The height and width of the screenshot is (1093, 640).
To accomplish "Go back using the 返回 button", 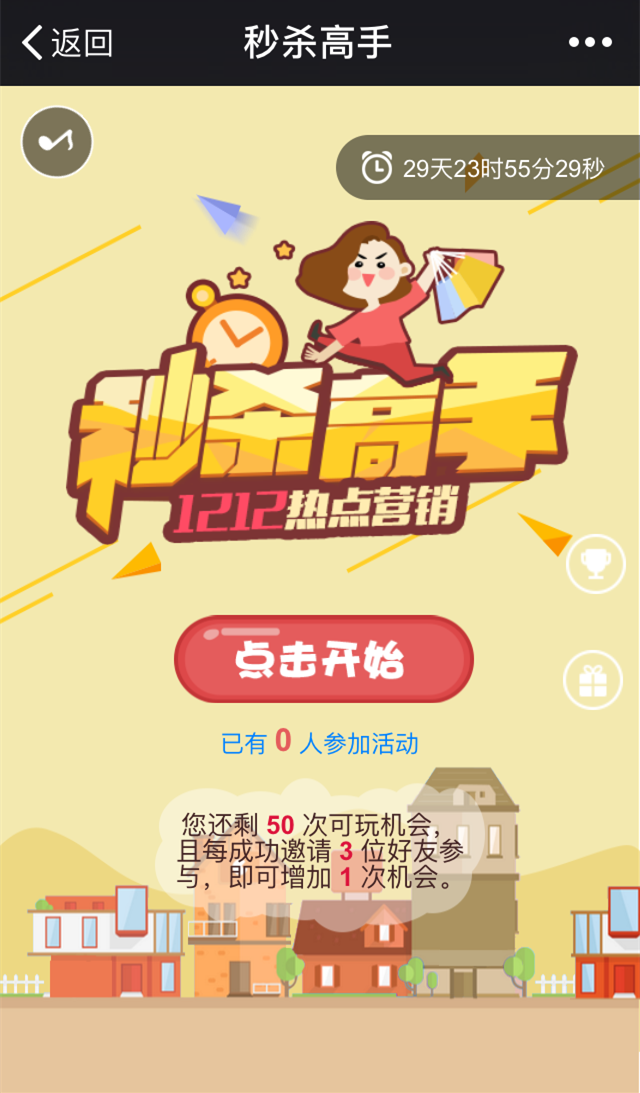I will [67, 43].
